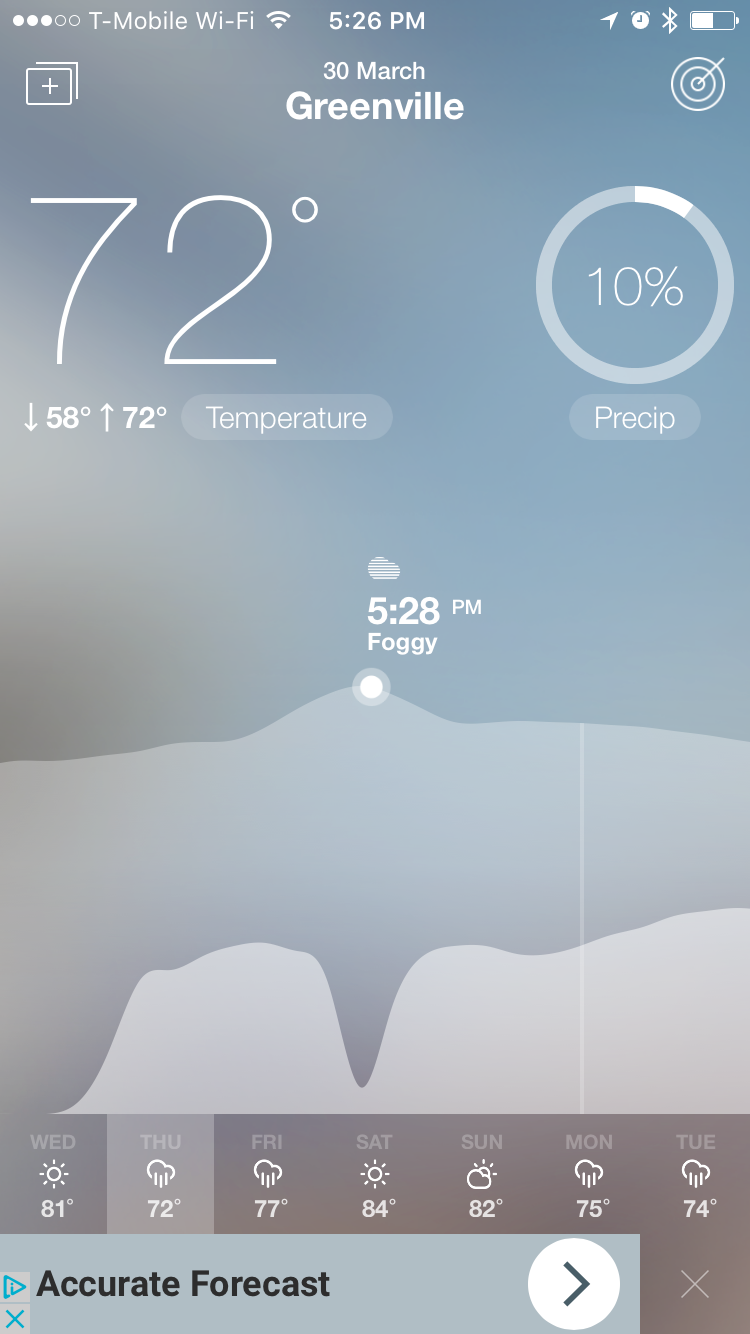Tap the Temperature chip
Viewport: 750px width, 1334px height.
click(x=287, y=418)
